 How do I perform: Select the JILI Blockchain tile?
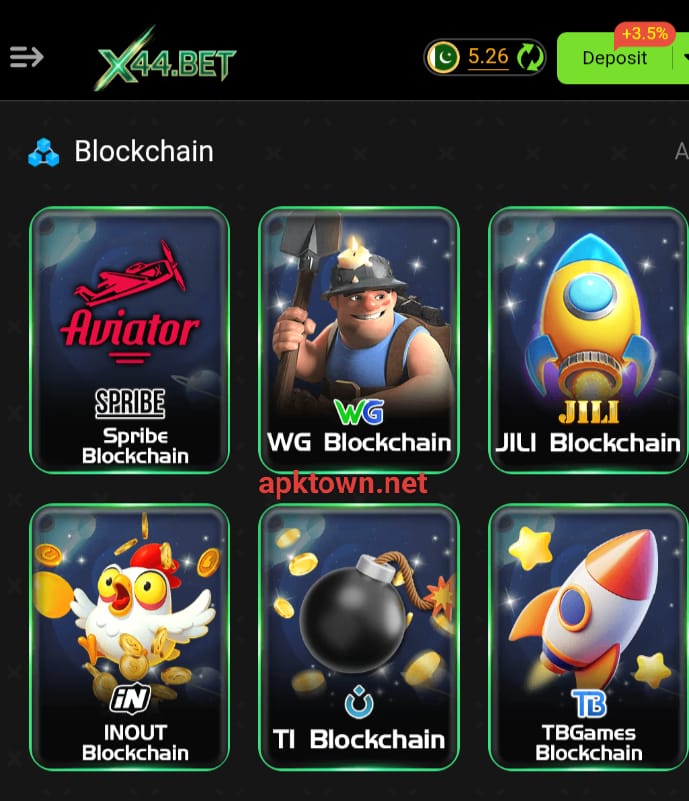[x=588, y=339]
